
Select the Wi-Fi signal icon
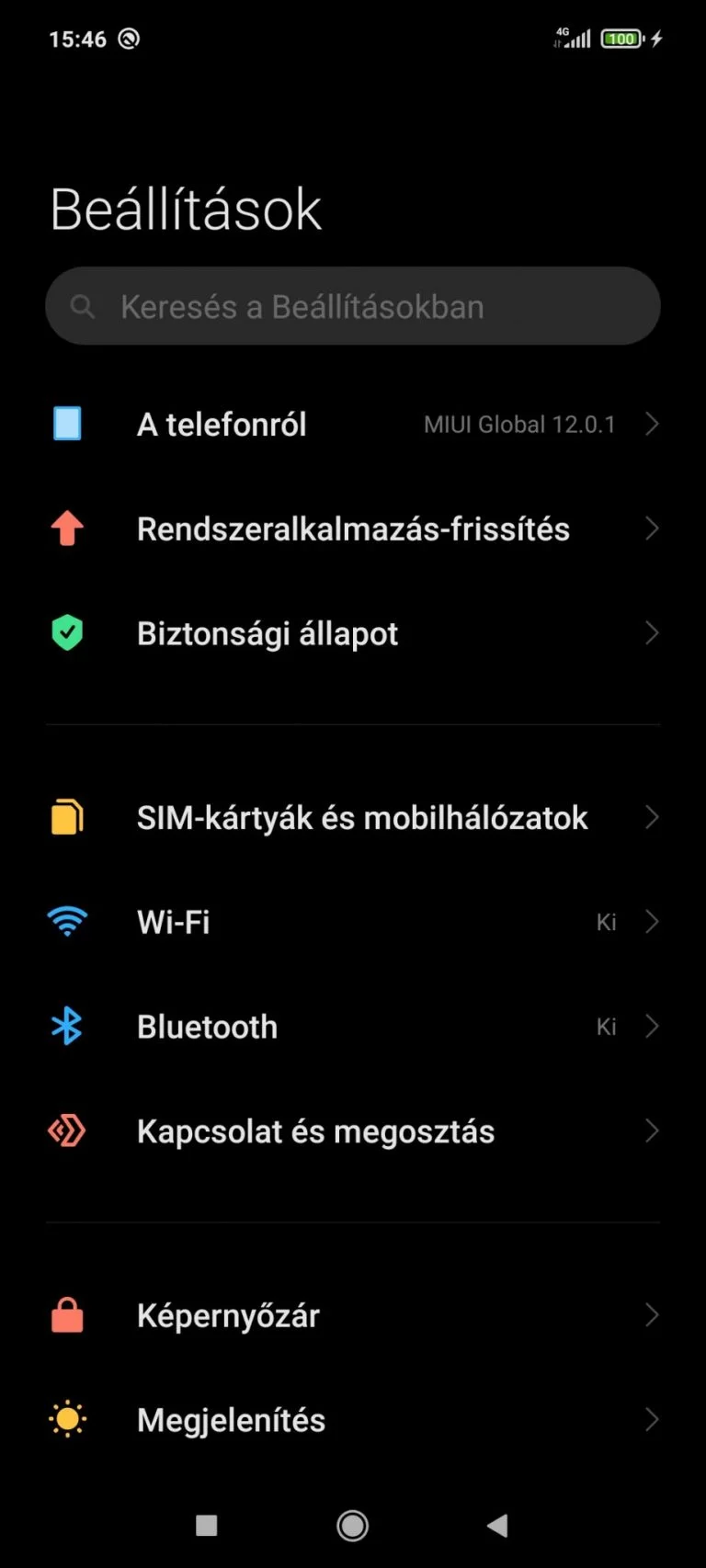point(66,922)
